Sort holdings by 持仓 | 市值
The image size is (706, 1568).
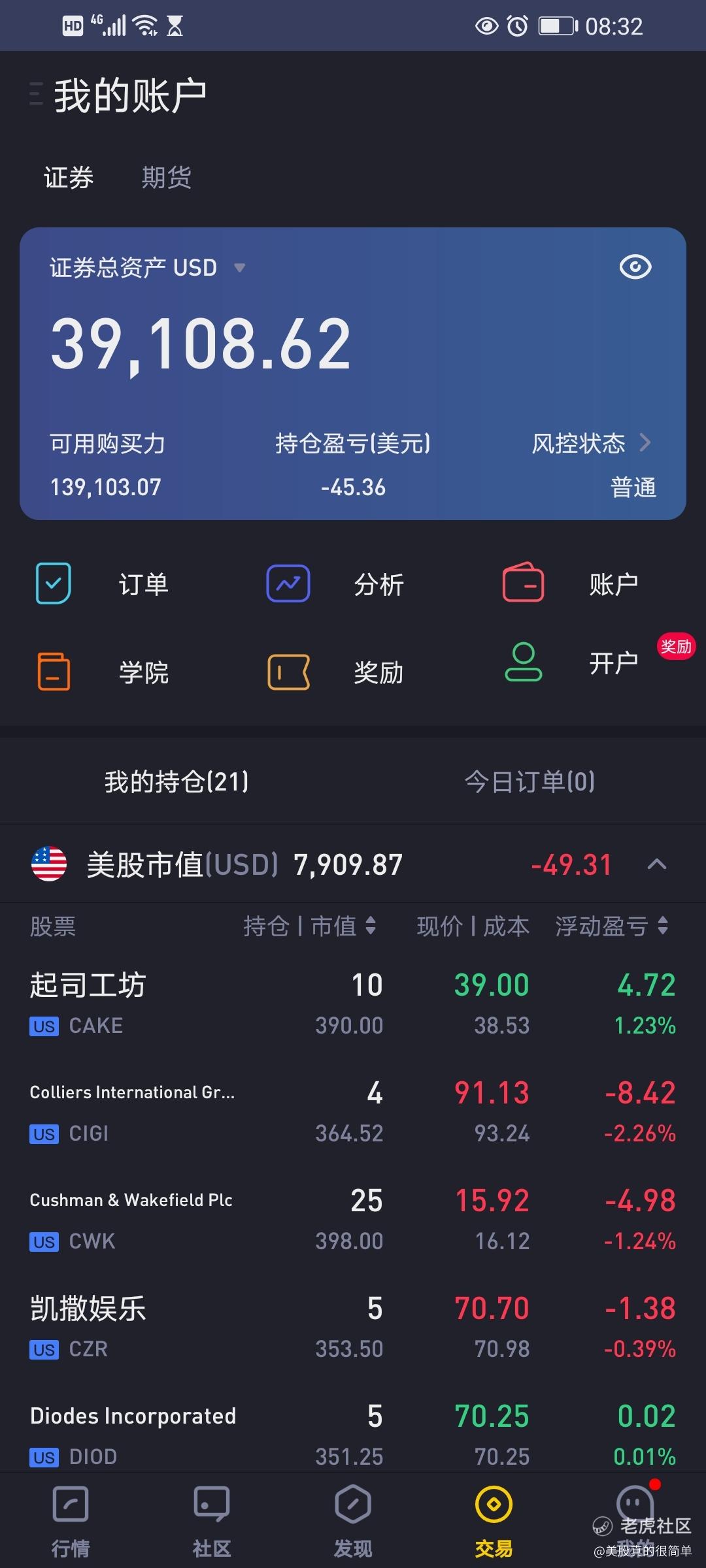click(309, 926)
